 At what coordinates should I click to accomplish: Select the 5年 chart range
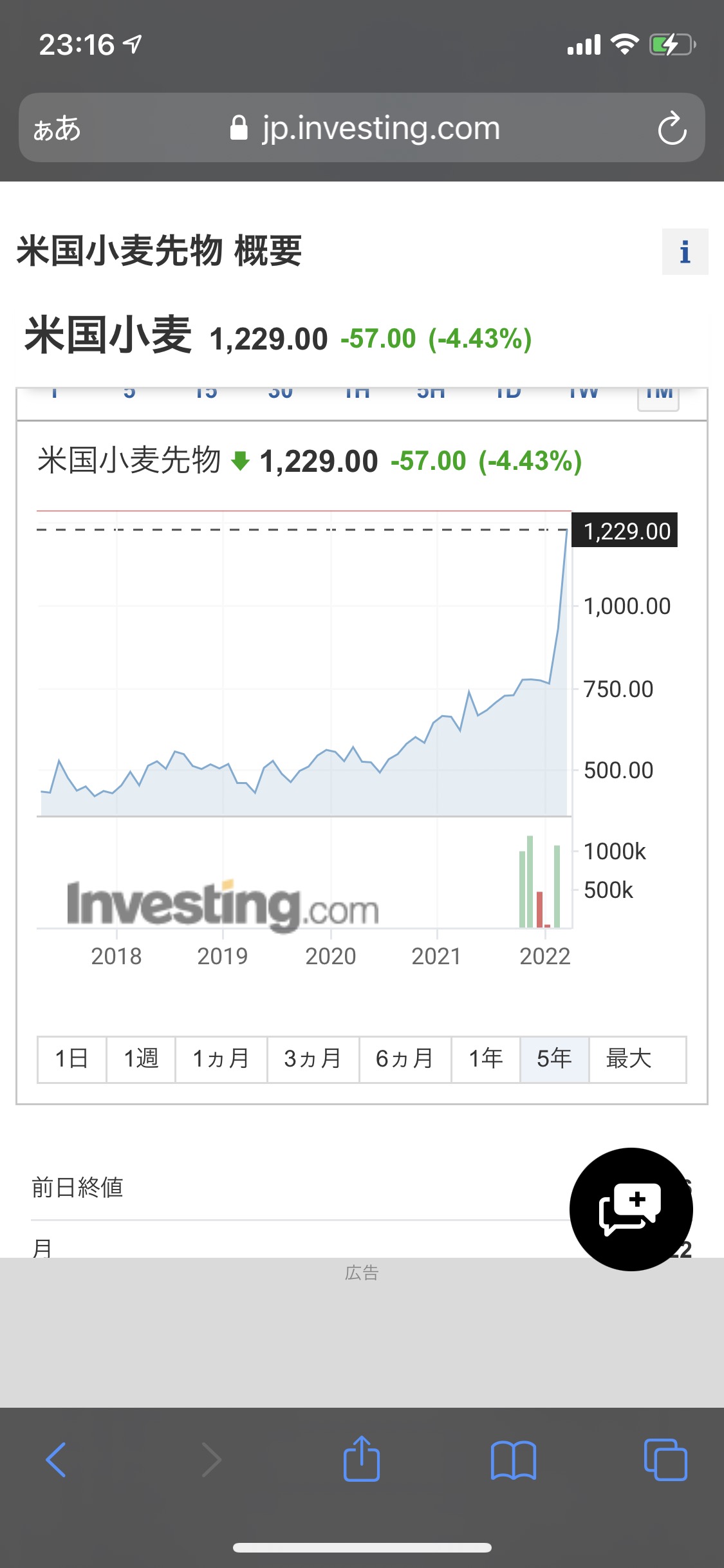click(x=554, y=1059)
